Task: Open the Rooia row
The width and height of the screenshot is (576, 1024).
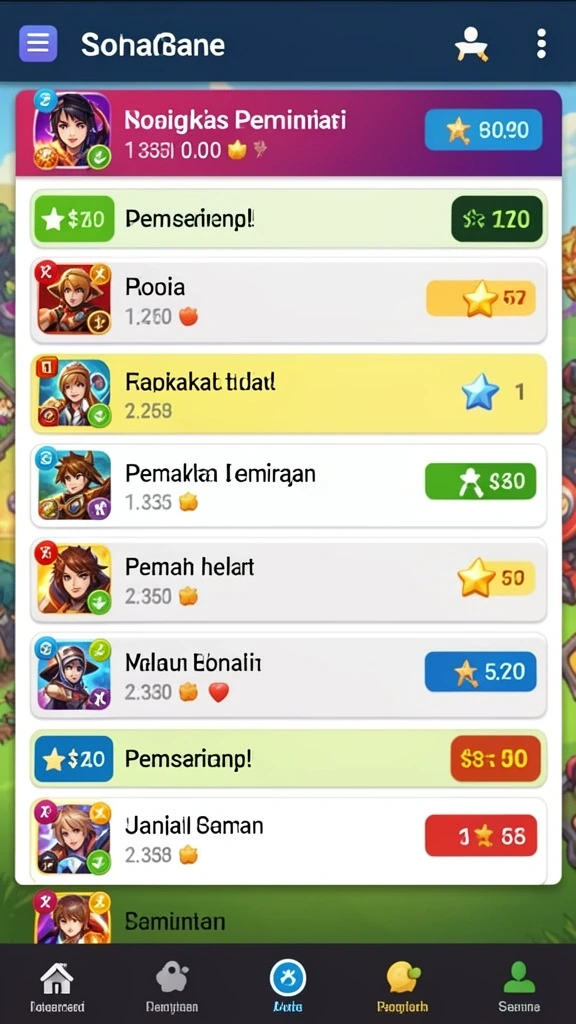Action: click(x=288, y=300)
